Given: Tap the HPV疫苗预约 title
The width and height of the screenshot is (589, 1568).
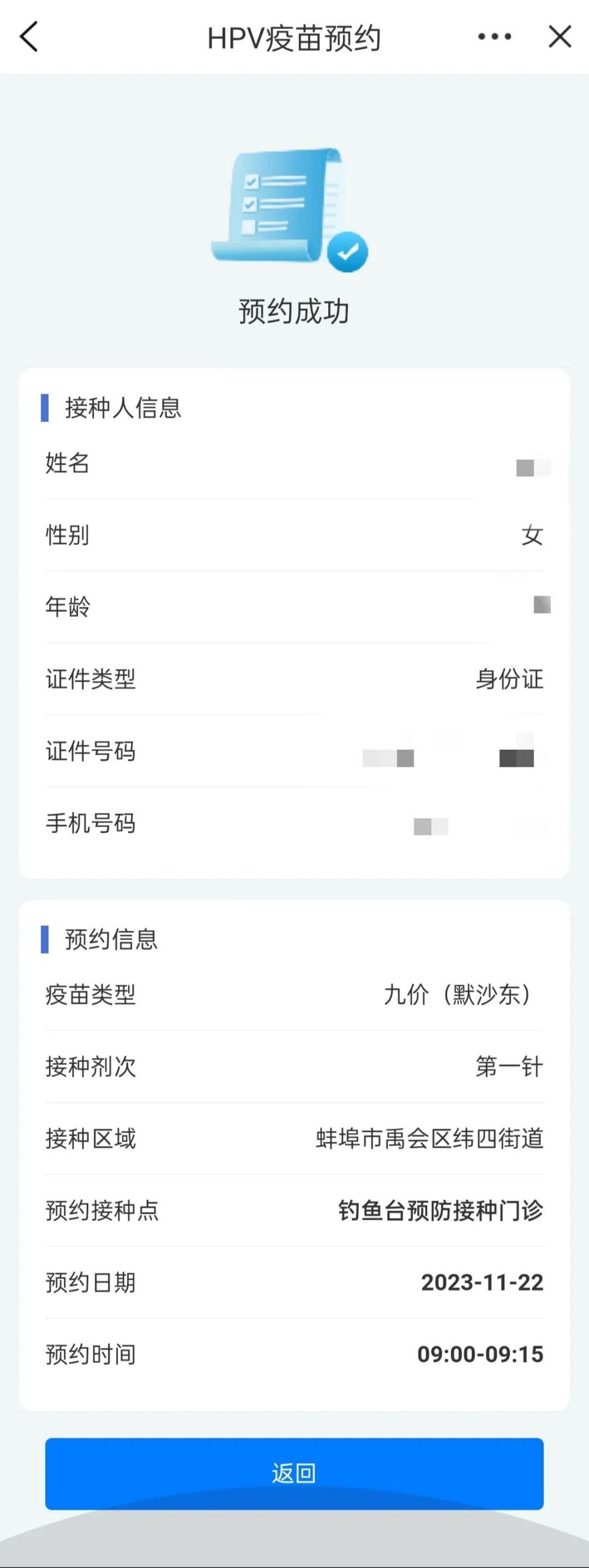Looking at the screenshot, I should point(294,37).
